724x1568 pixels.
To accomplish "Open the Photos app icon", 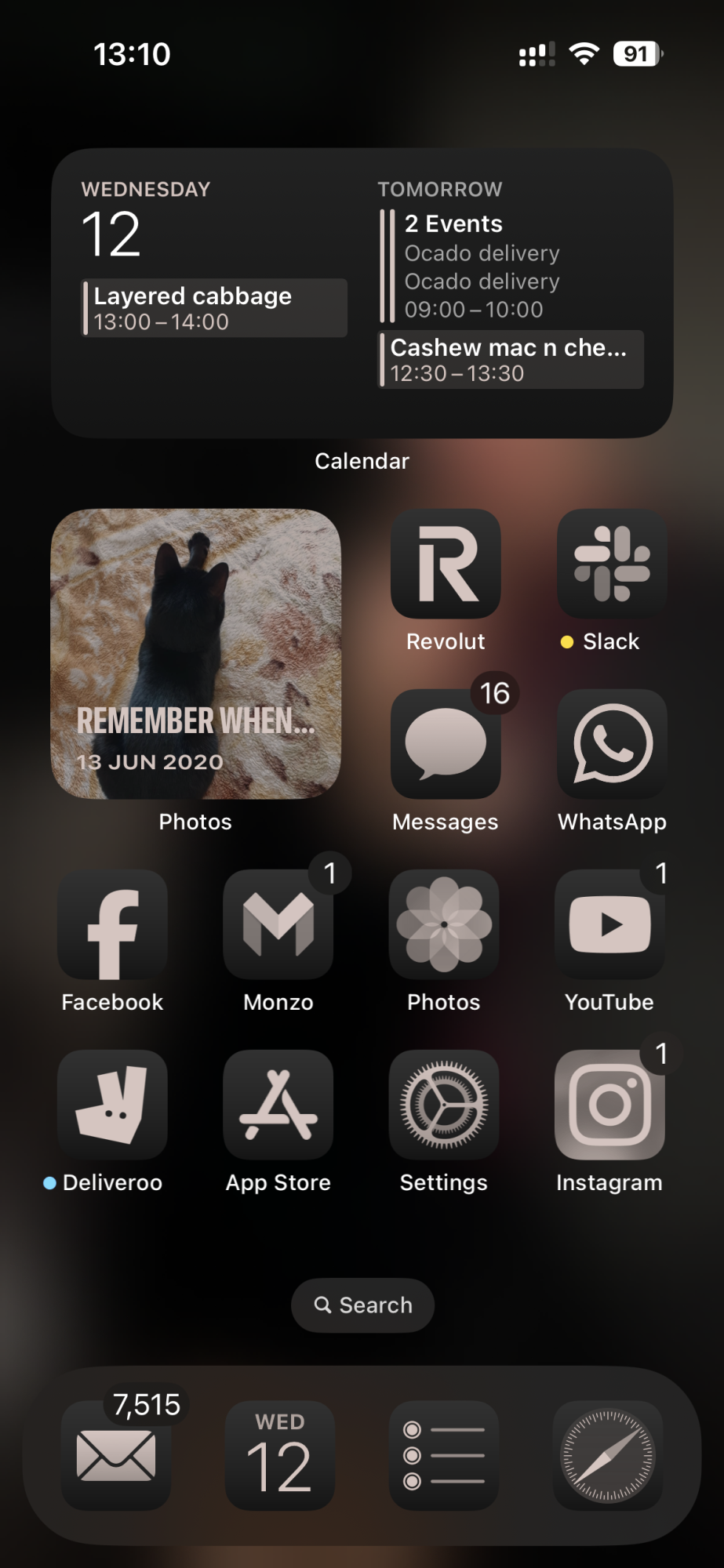I will (x=444, y=924).
